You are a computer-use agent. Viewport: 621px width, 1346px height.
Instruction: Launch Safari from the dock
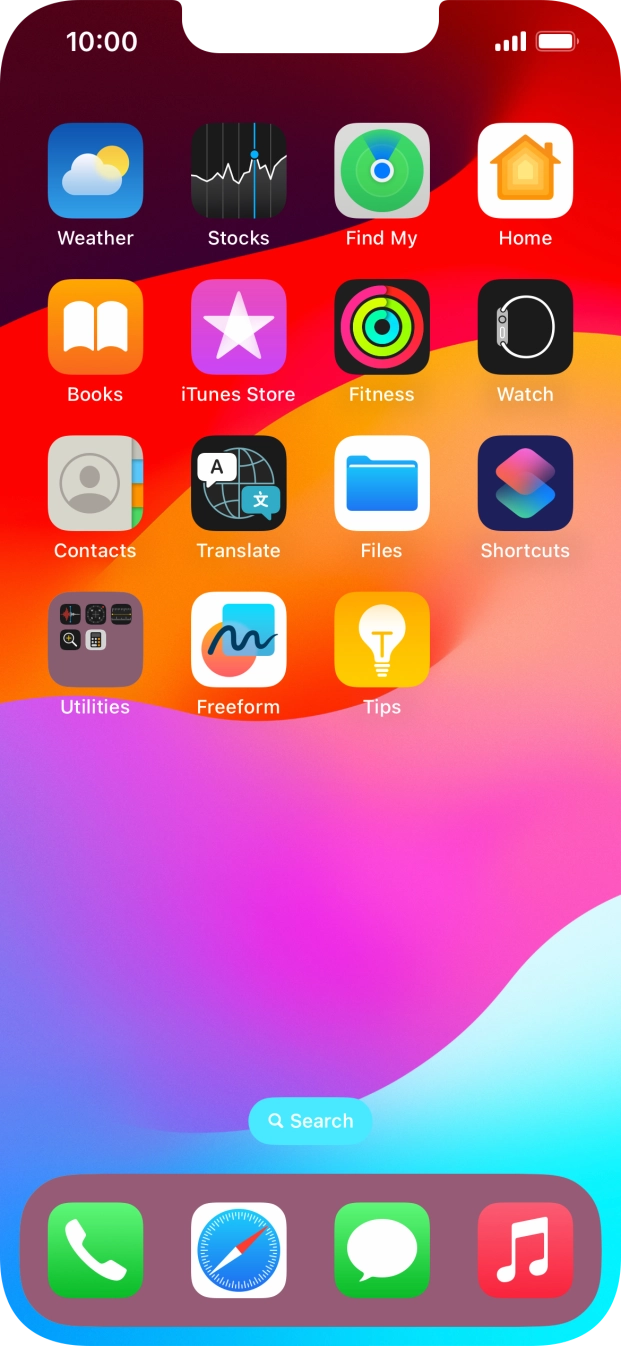click(x=238, y=1250)
